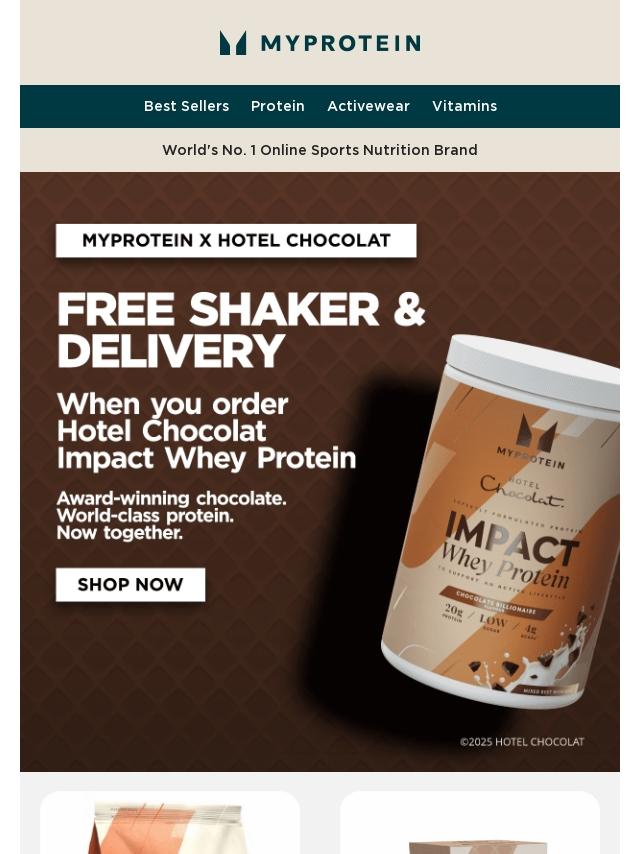Go to the Protein section
The image size is (640, 854).
click(x=277, y=106)
